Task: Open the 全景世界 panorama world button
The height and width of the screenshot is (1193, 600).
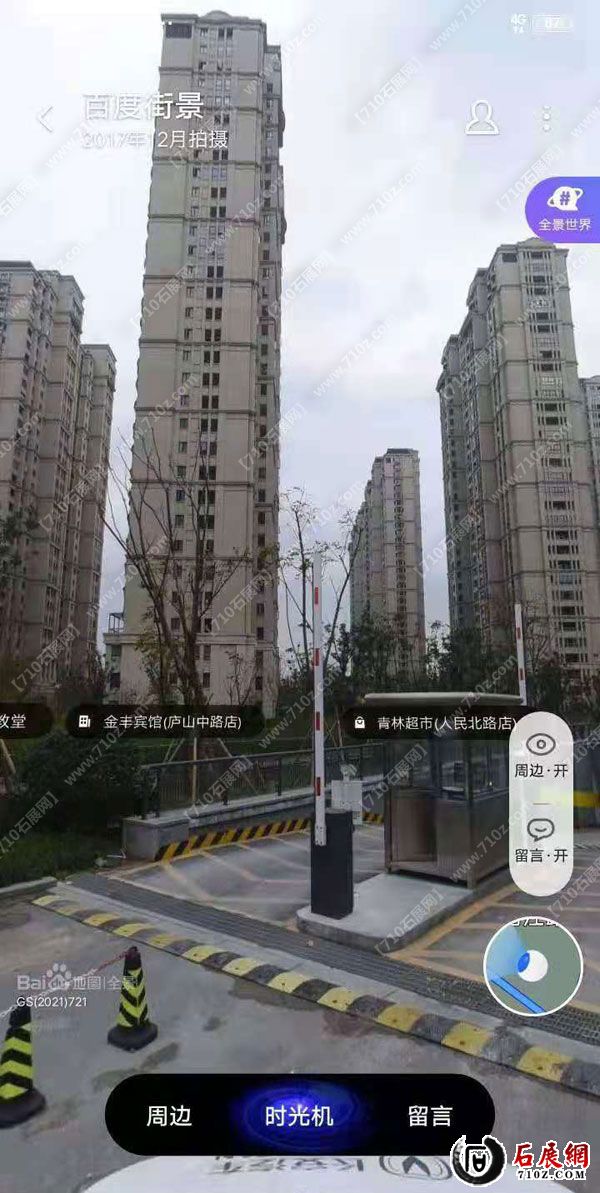Action: 565,210
